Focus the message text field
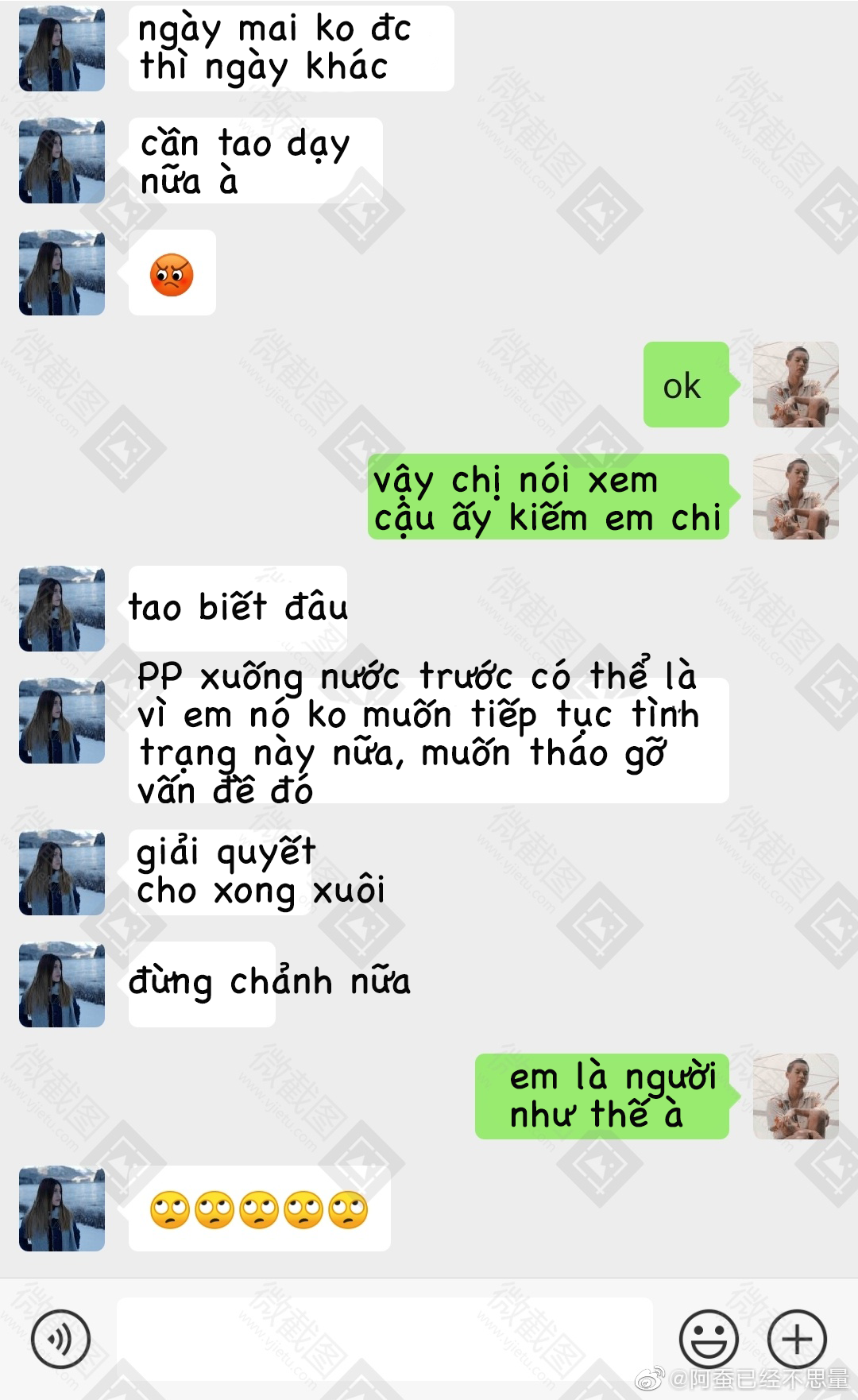858x1400 pixels. coord(385,1339)
